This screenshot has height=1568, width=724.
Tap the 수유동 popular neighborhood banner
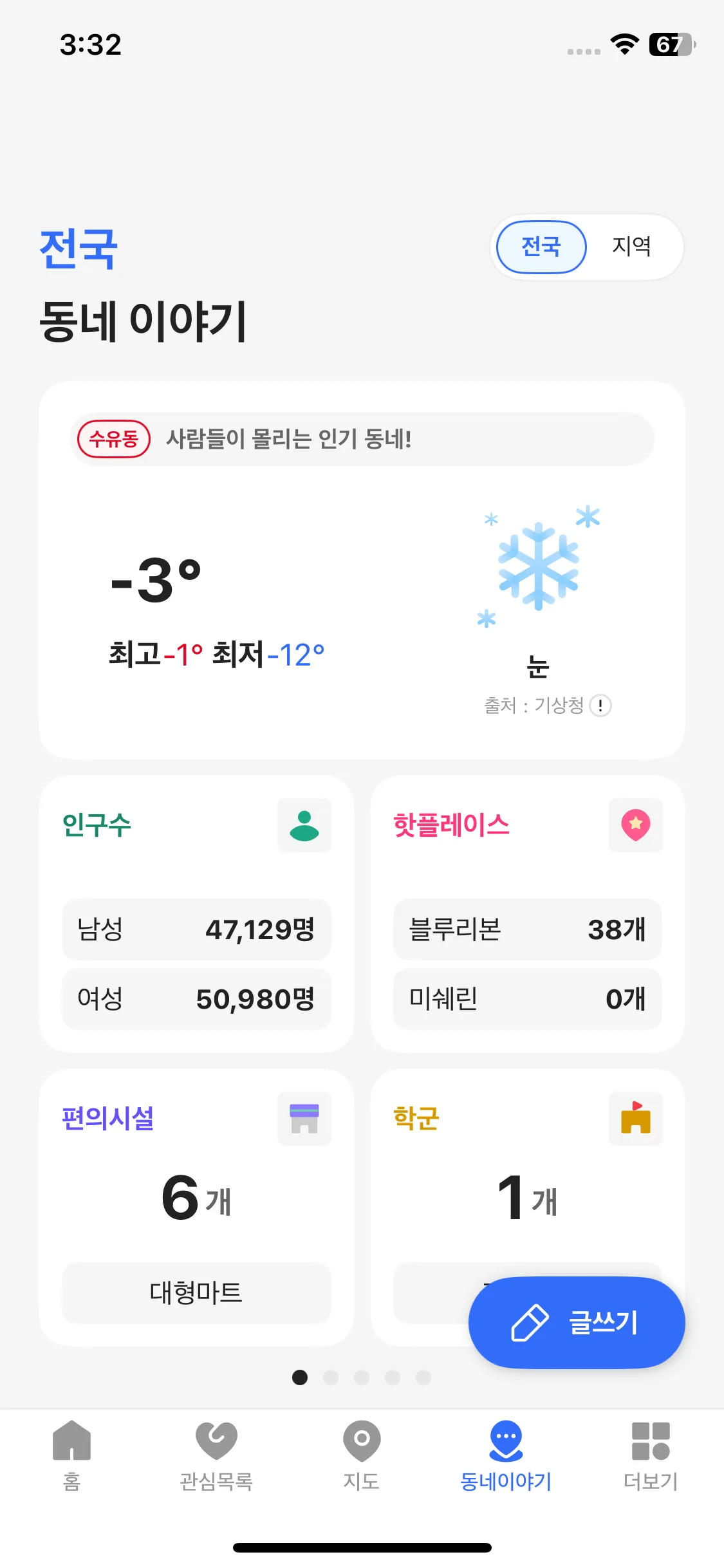click(x=362, y=439)
